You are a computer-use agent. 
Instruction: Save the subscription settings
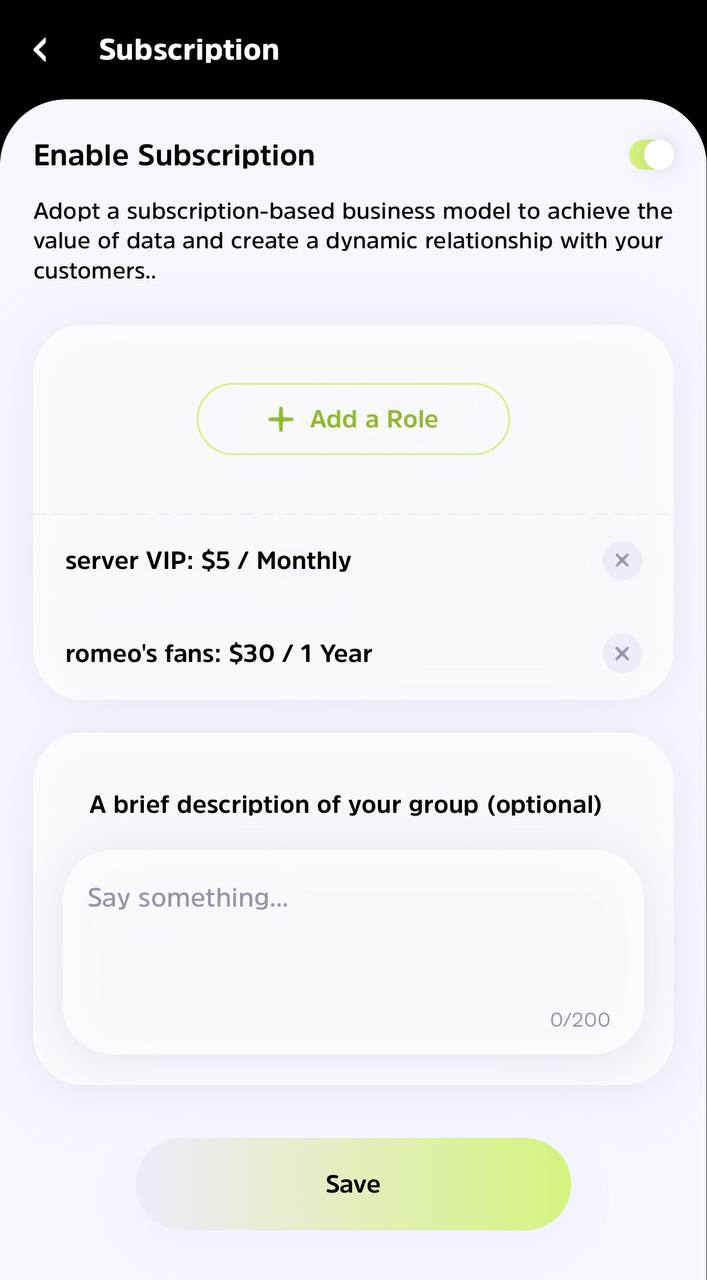pyautogui.click(x=353, y=1184)
